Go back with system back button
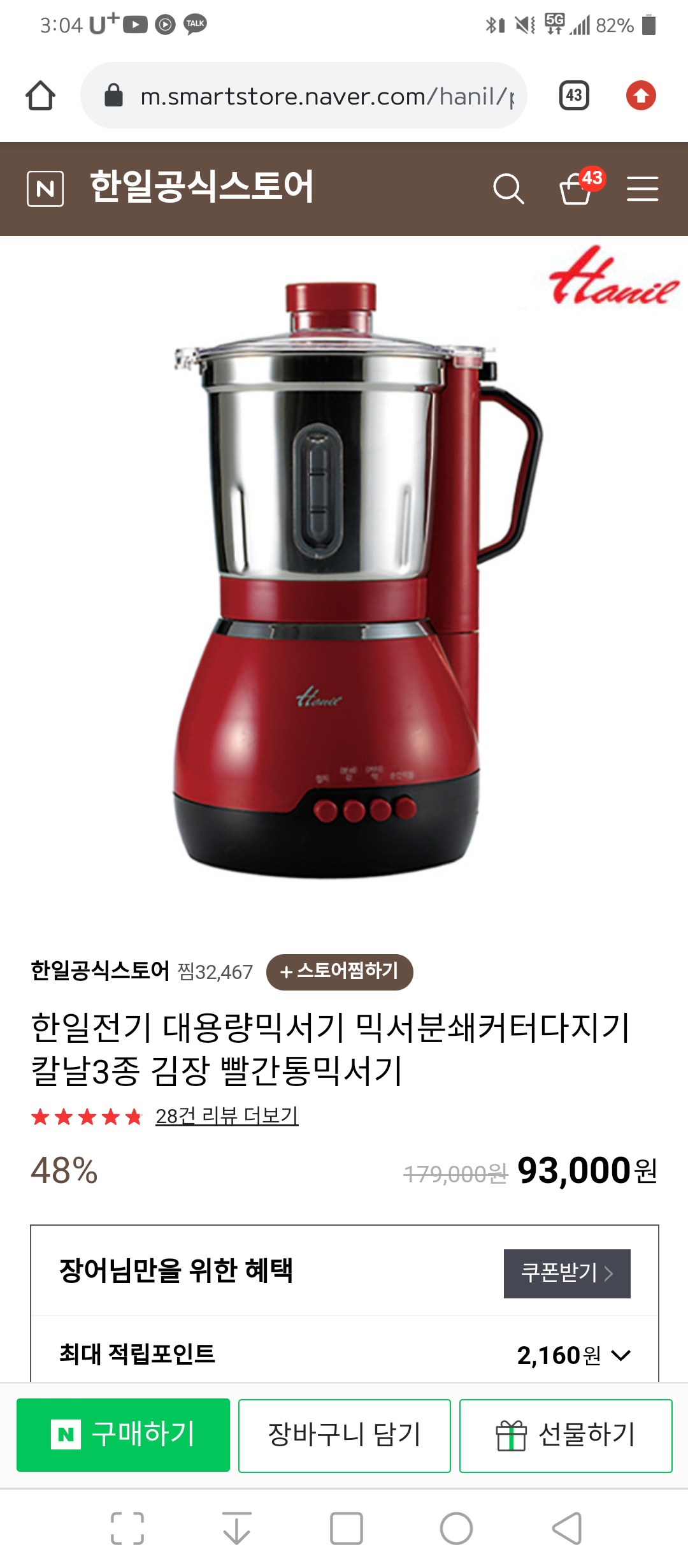Viewport: 688px width, 1568px height. tap(566, 1528)
